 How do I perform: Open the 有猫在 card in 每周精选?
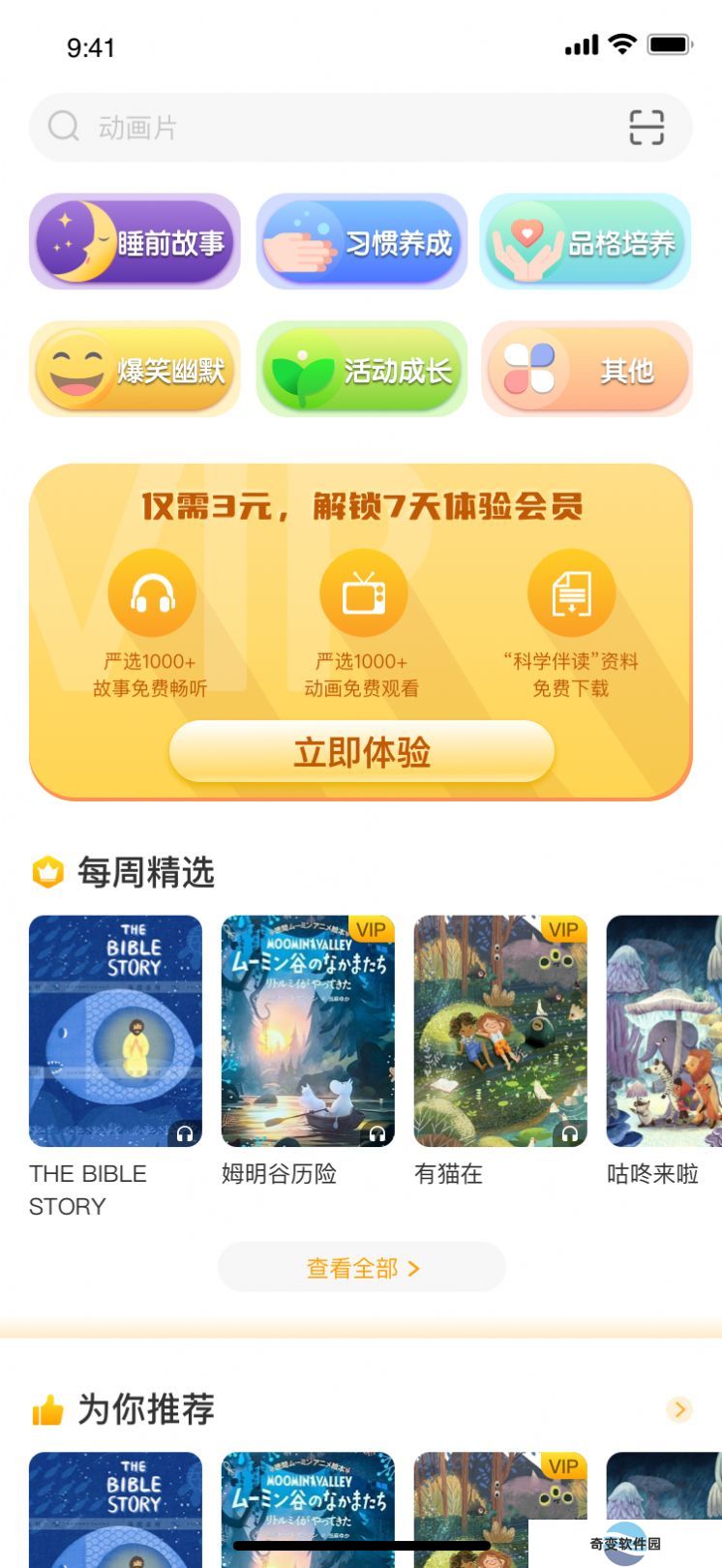(500, 1032)
